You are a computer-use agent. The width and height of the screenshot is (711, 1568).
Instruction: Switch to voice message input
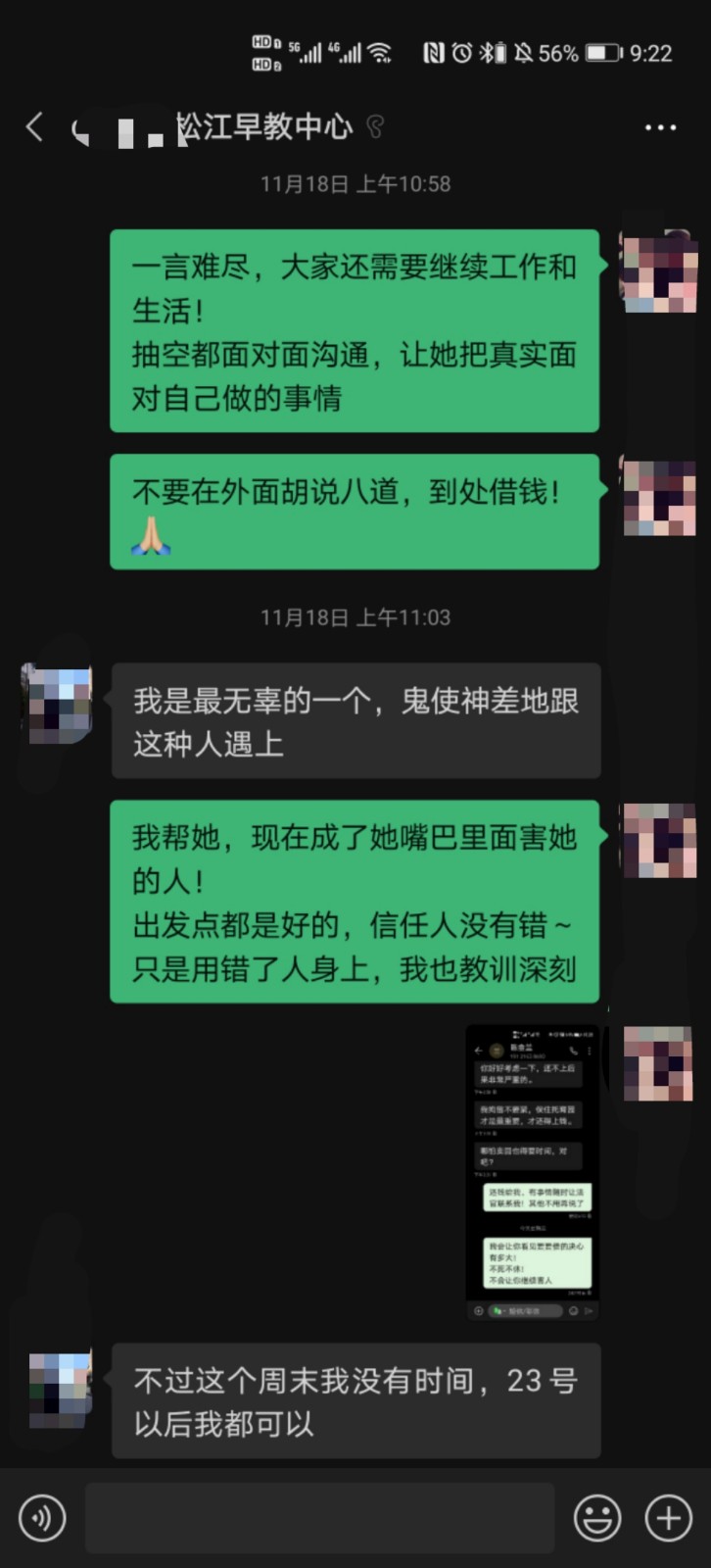42,1518
